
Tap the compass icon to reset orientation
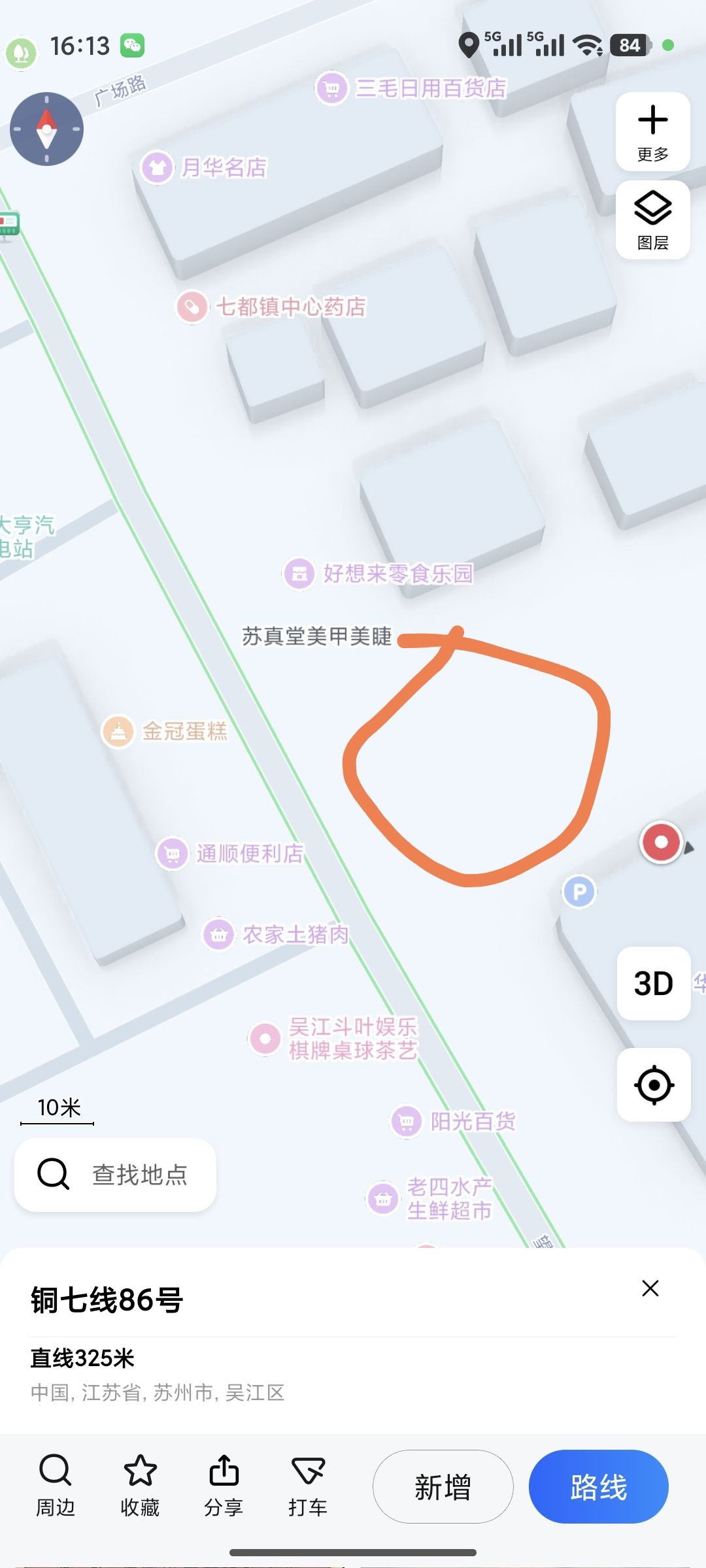click(x=46, y=129)
